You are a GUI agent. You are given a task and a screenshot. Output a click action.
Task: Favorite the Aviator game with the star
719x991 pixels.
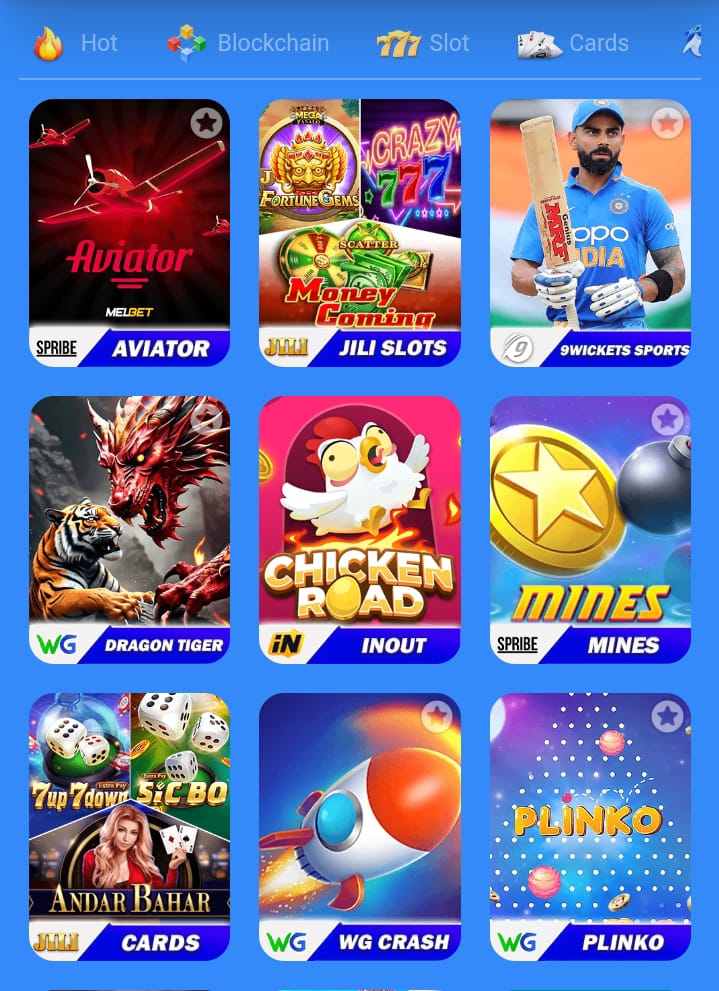pos(206,123)
